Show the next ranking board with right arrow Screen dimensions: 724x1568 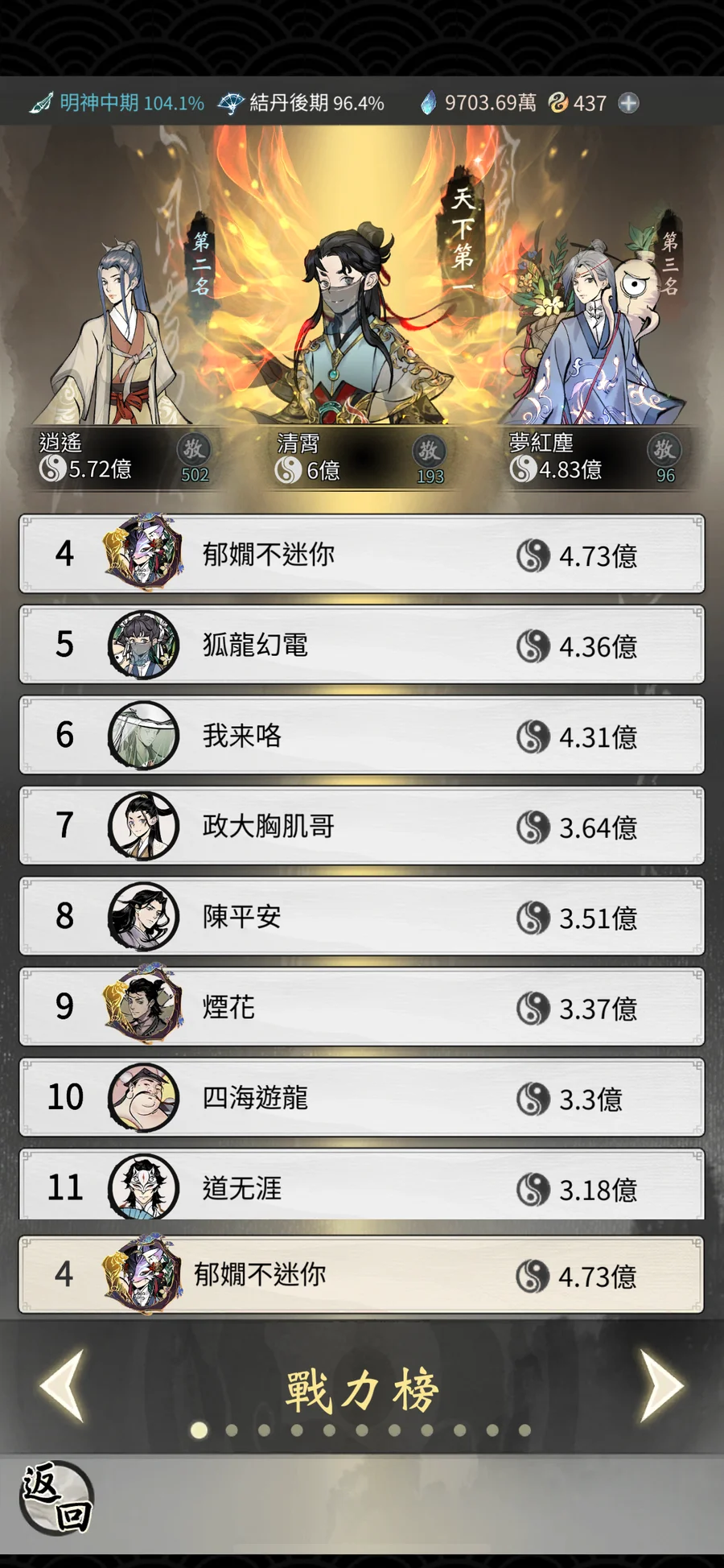pyautogui.click(x=661, y=1386)
